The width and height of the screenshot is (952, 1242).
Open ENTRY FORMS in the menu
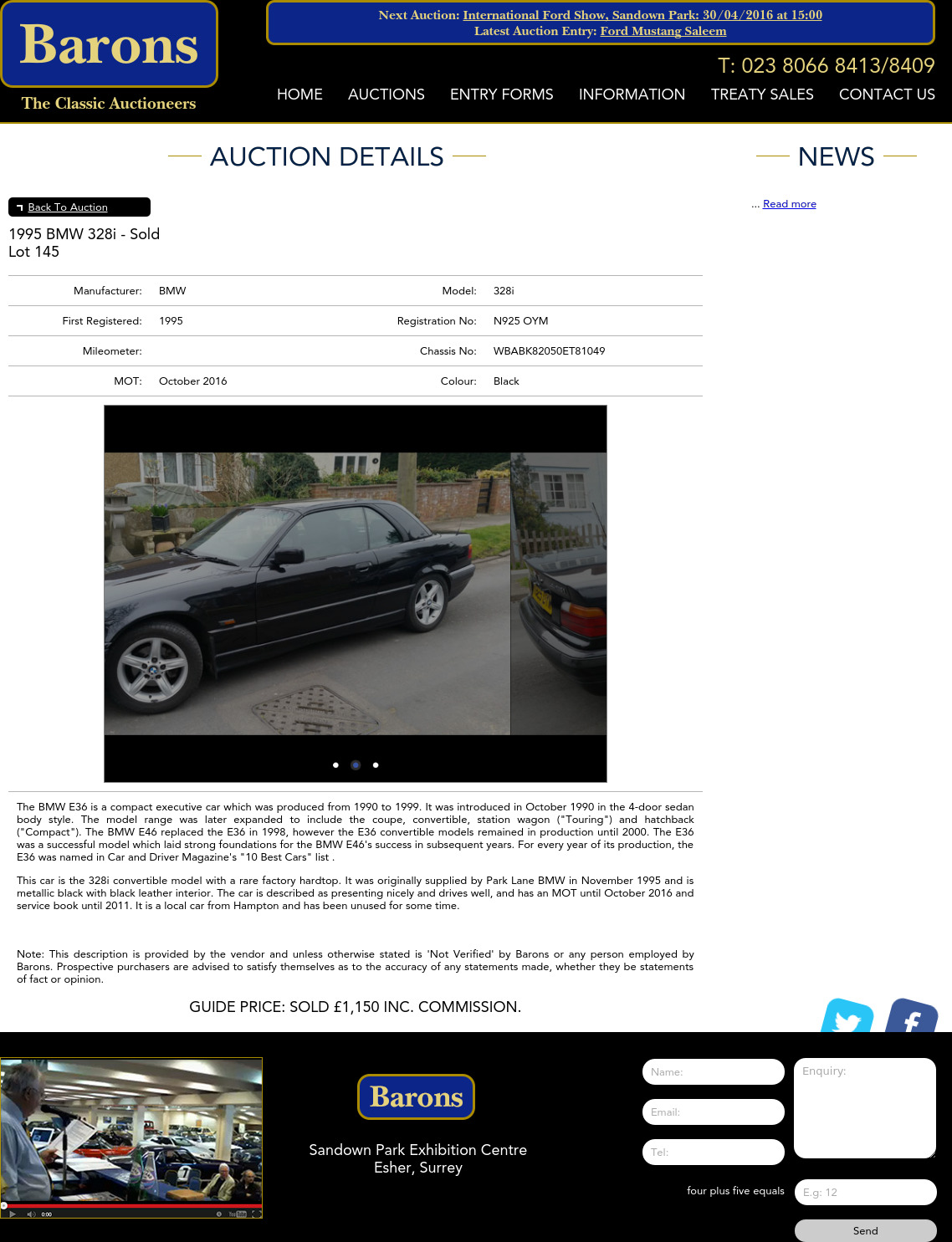tap(501, 95)
